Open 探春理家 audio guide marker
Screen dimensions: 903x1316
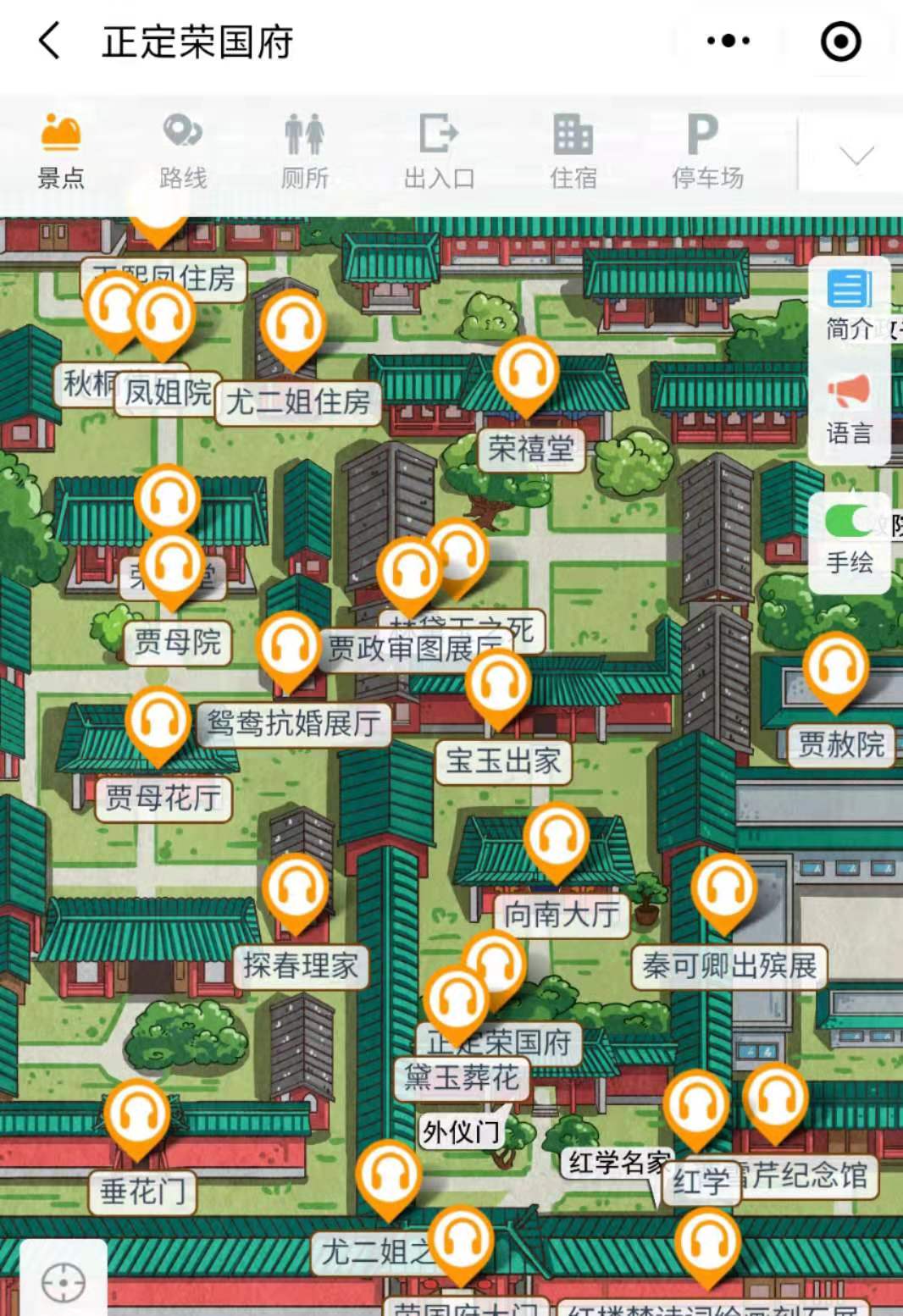294,889
